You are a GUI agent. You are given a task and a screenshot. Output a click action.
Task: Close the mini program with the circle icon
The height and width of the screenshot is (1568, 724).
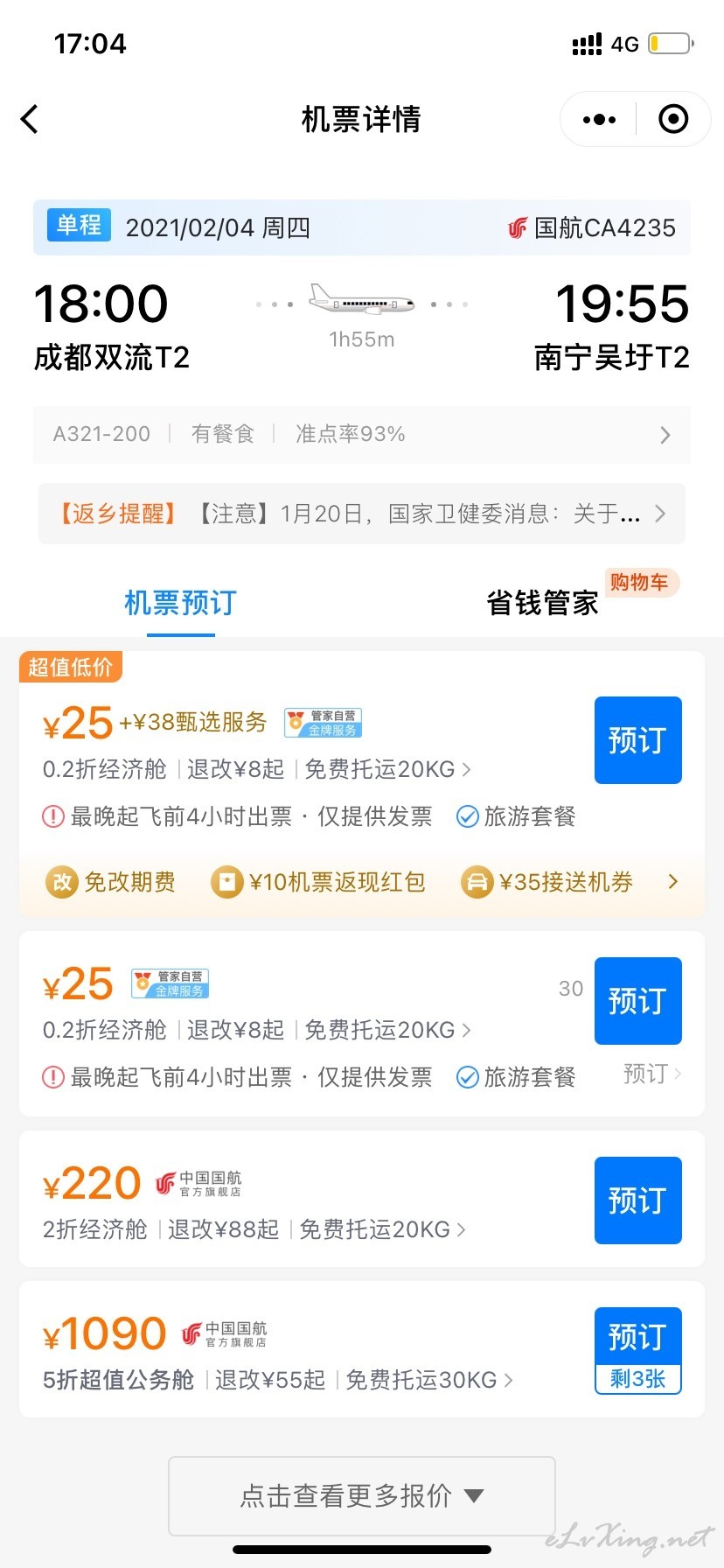point(673,119)
